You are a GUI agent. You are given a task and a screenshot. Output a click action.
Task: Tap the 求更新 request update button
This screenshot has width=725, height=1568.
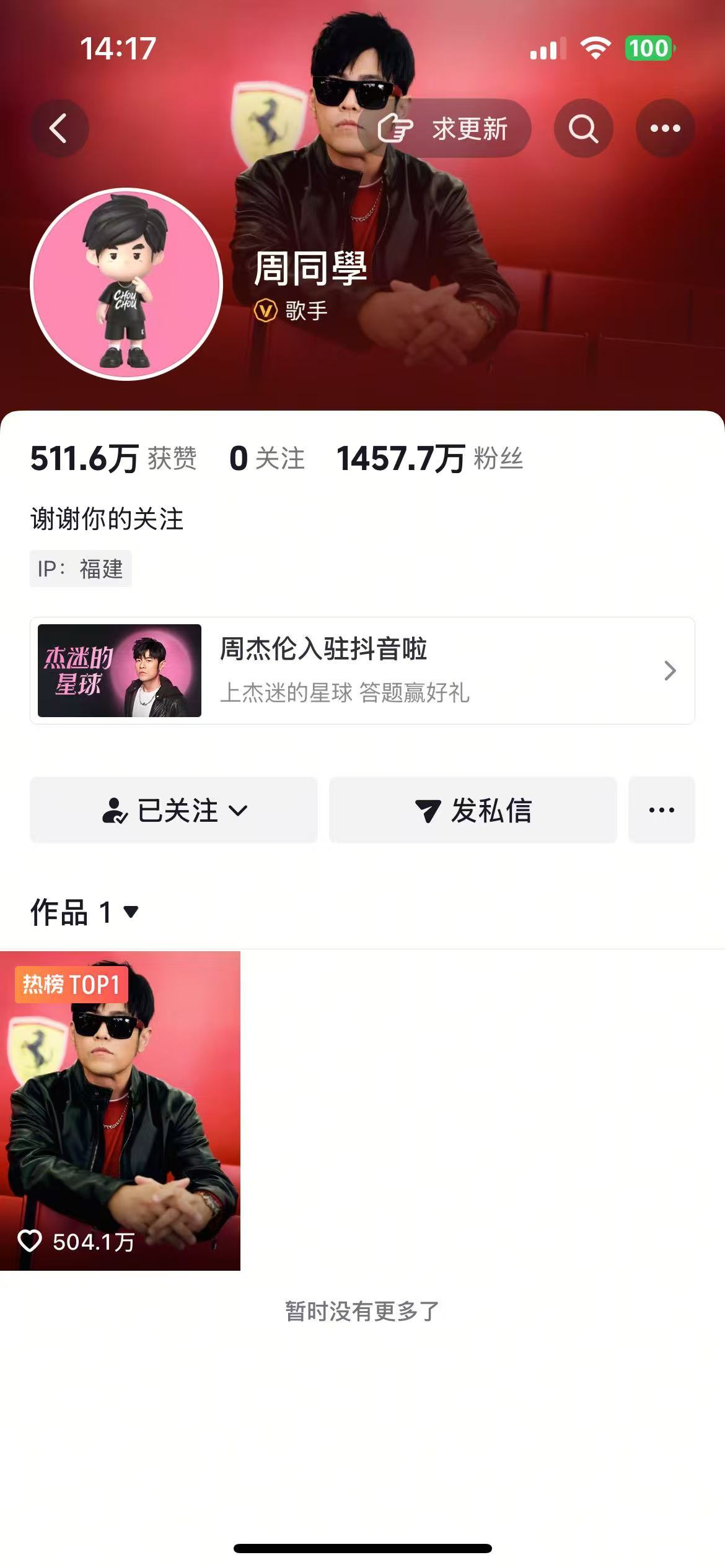[x=444, y=128]
